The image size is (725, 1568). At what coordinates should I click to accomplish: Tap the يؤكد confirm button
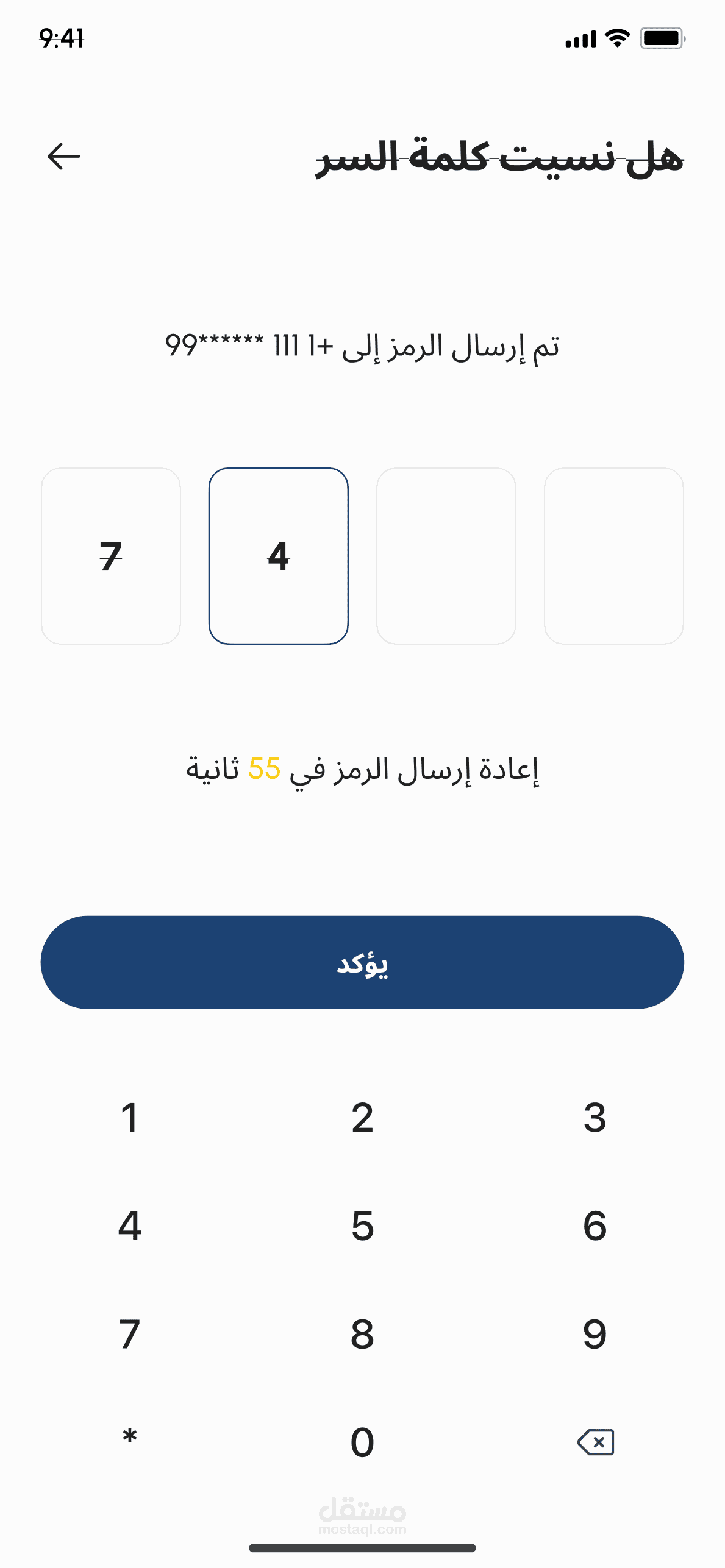pos(362,962)
